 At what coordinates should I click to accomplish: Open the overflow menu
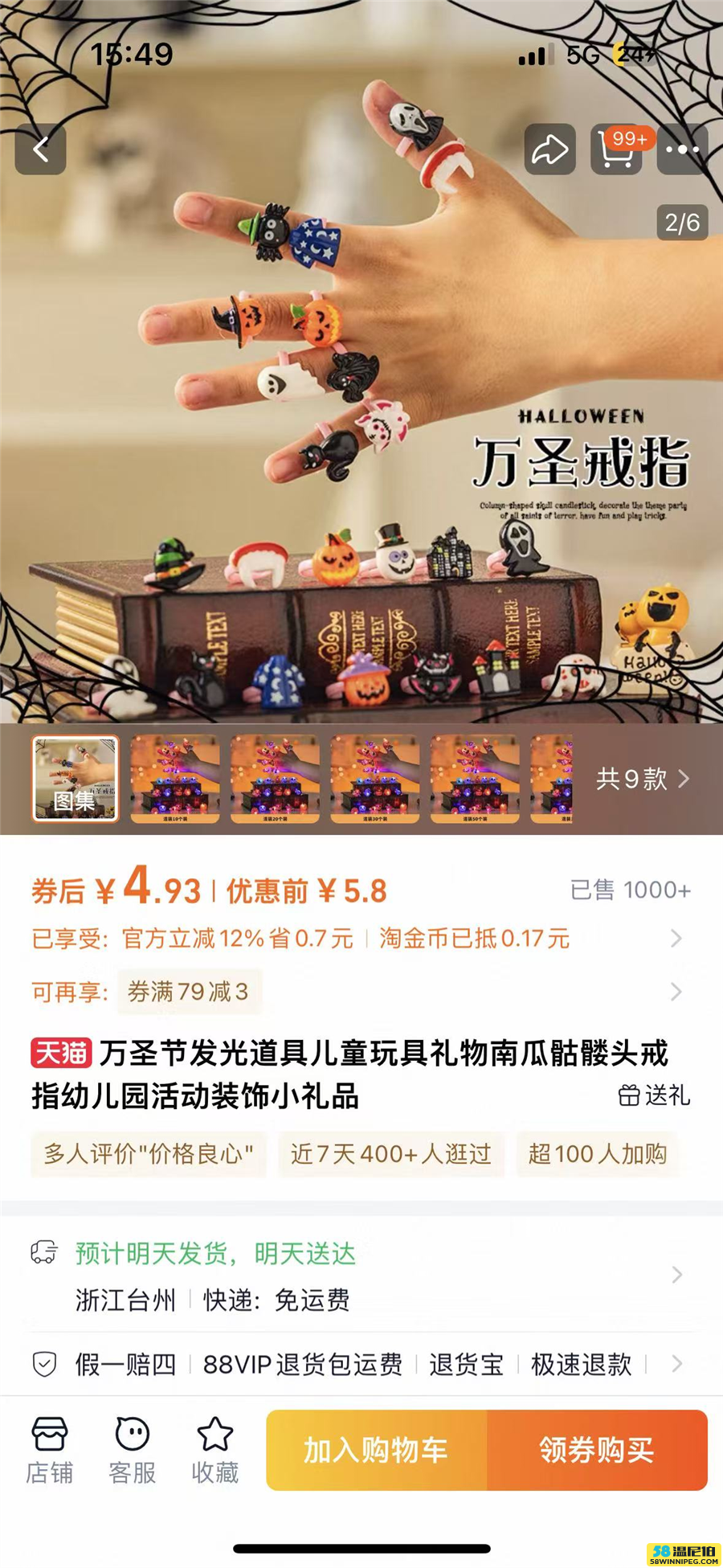tap(682, 149)
